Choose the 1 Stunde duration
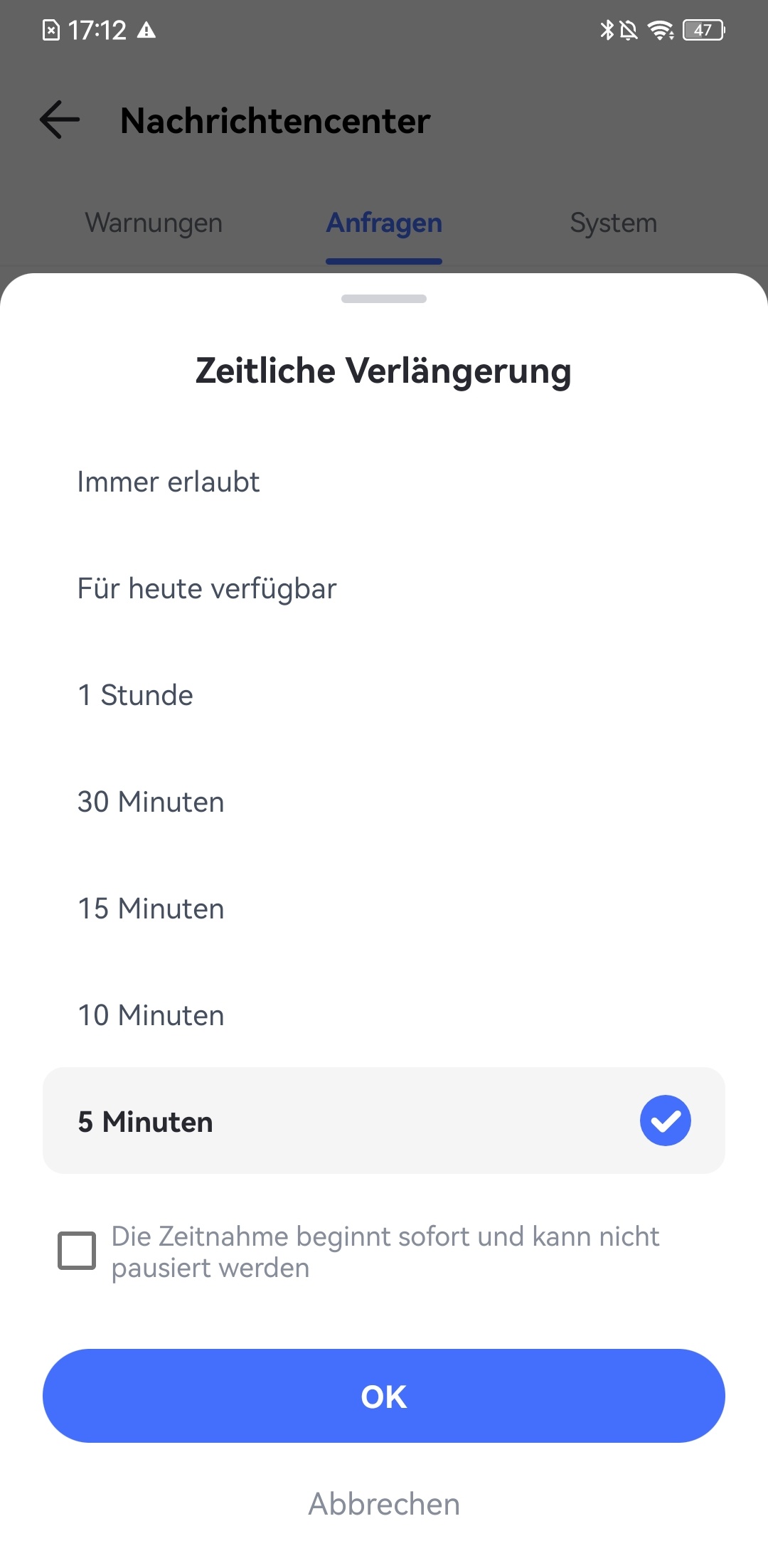Image resolution: width=768 pixels, height=1568 pixels. (x=134, y=694)
